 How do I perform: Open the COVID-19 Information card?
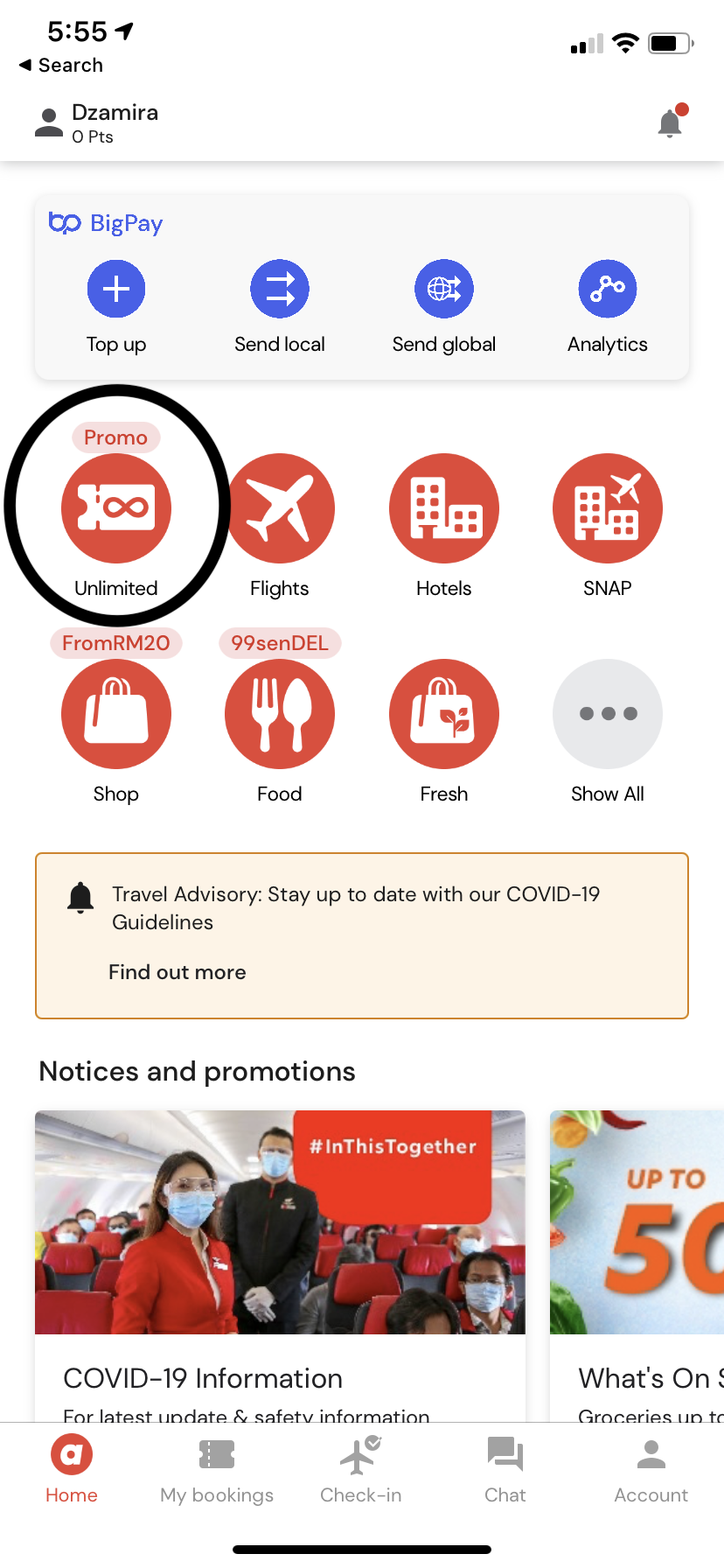click(x=280, y=1260)
